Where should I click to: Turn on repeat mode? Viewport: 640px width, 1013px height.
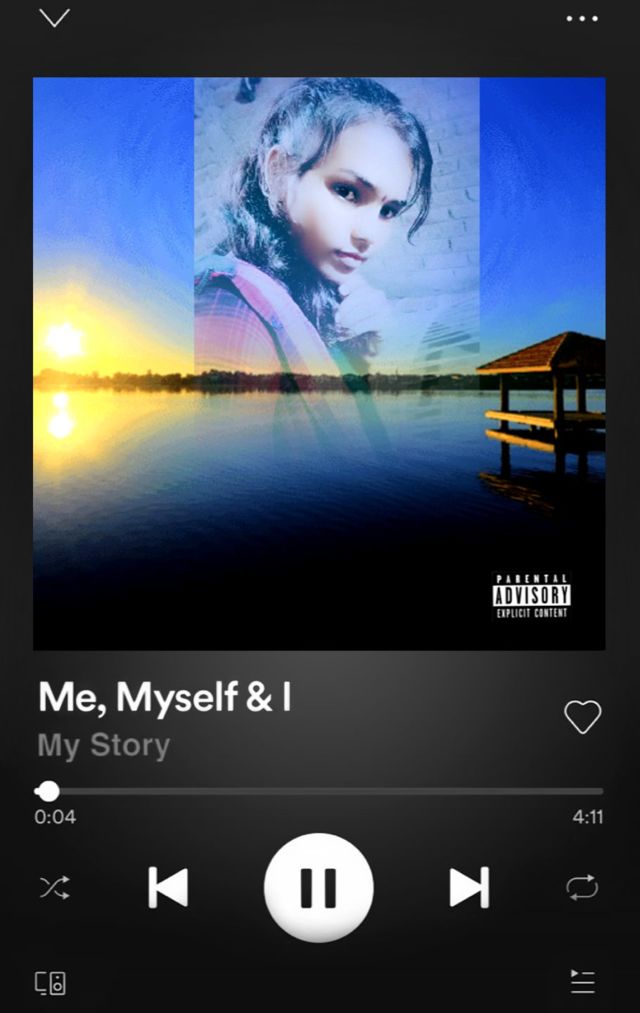coord(582,887)
